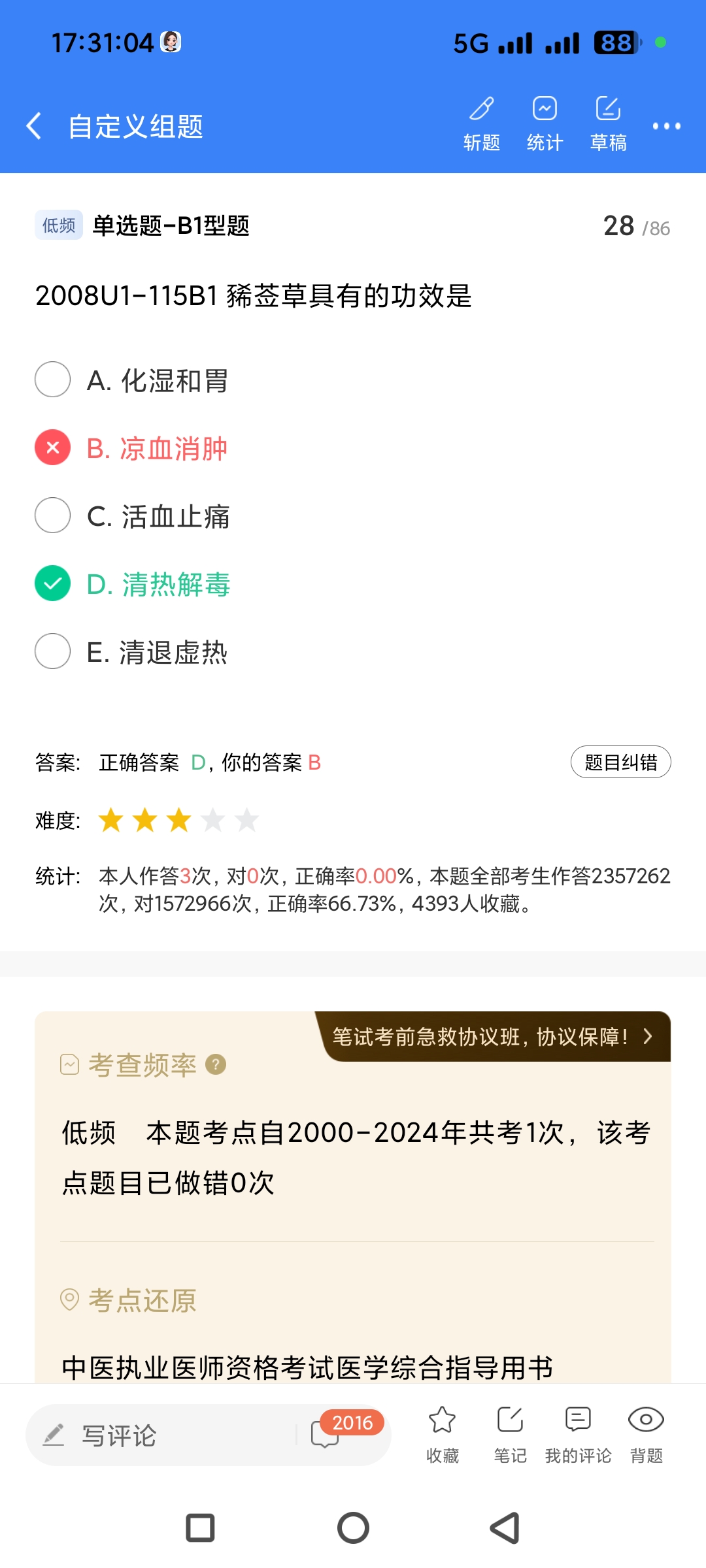Viewport: 706px width, 1568px height.
Task: View 我的评论
Action: tap(578, 1434)
